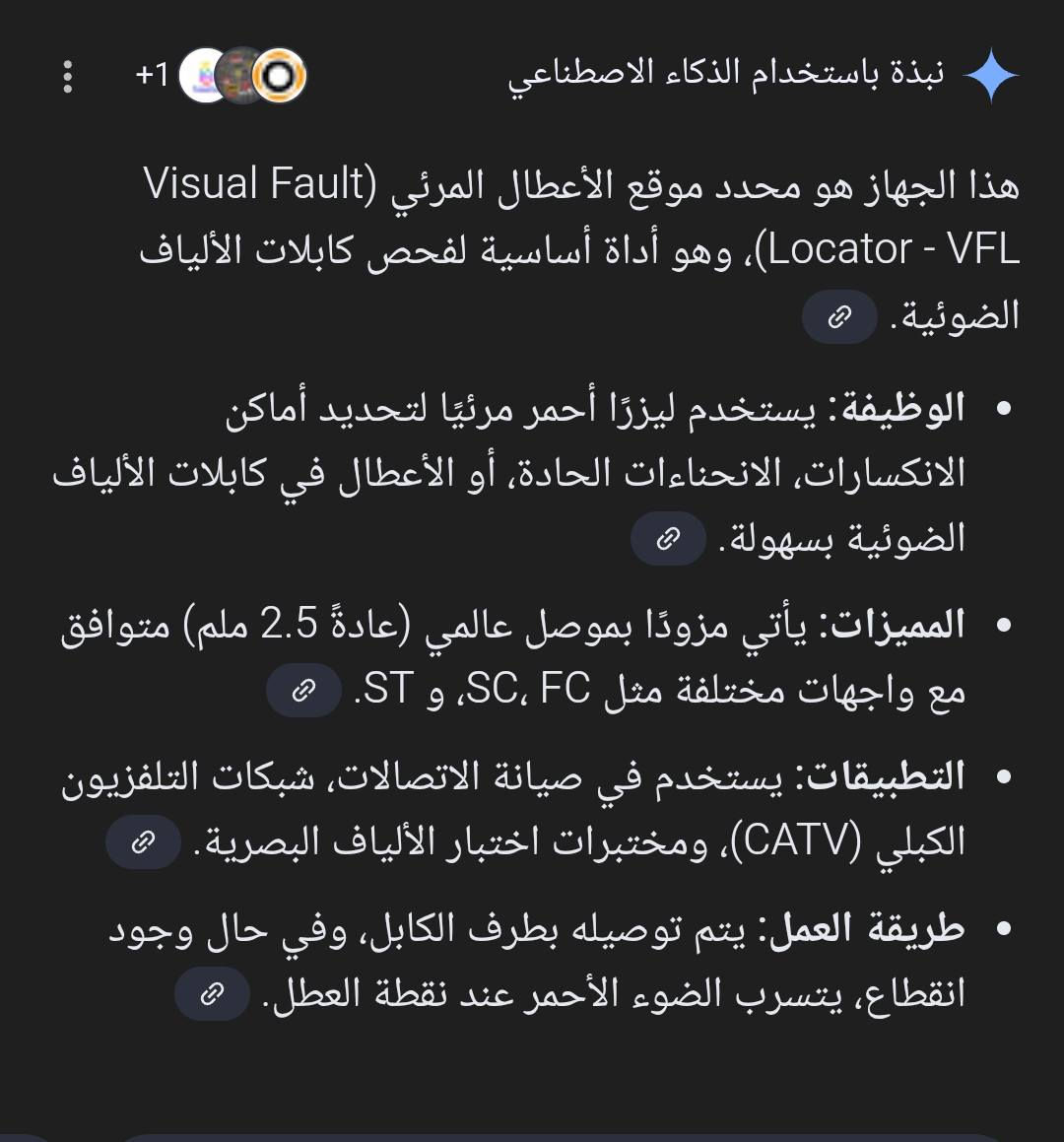Viewport: 1064px width, 1142px height.
Task: Click the source chip in the طريقة العمل bullet
Action: point(212,993)
